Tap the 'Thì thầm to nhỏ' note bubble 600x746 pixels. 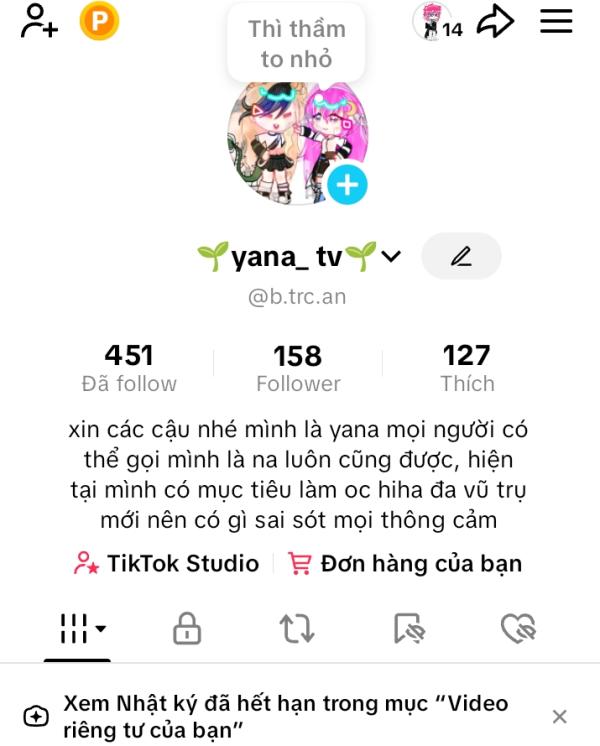click(x=296, y=44)
